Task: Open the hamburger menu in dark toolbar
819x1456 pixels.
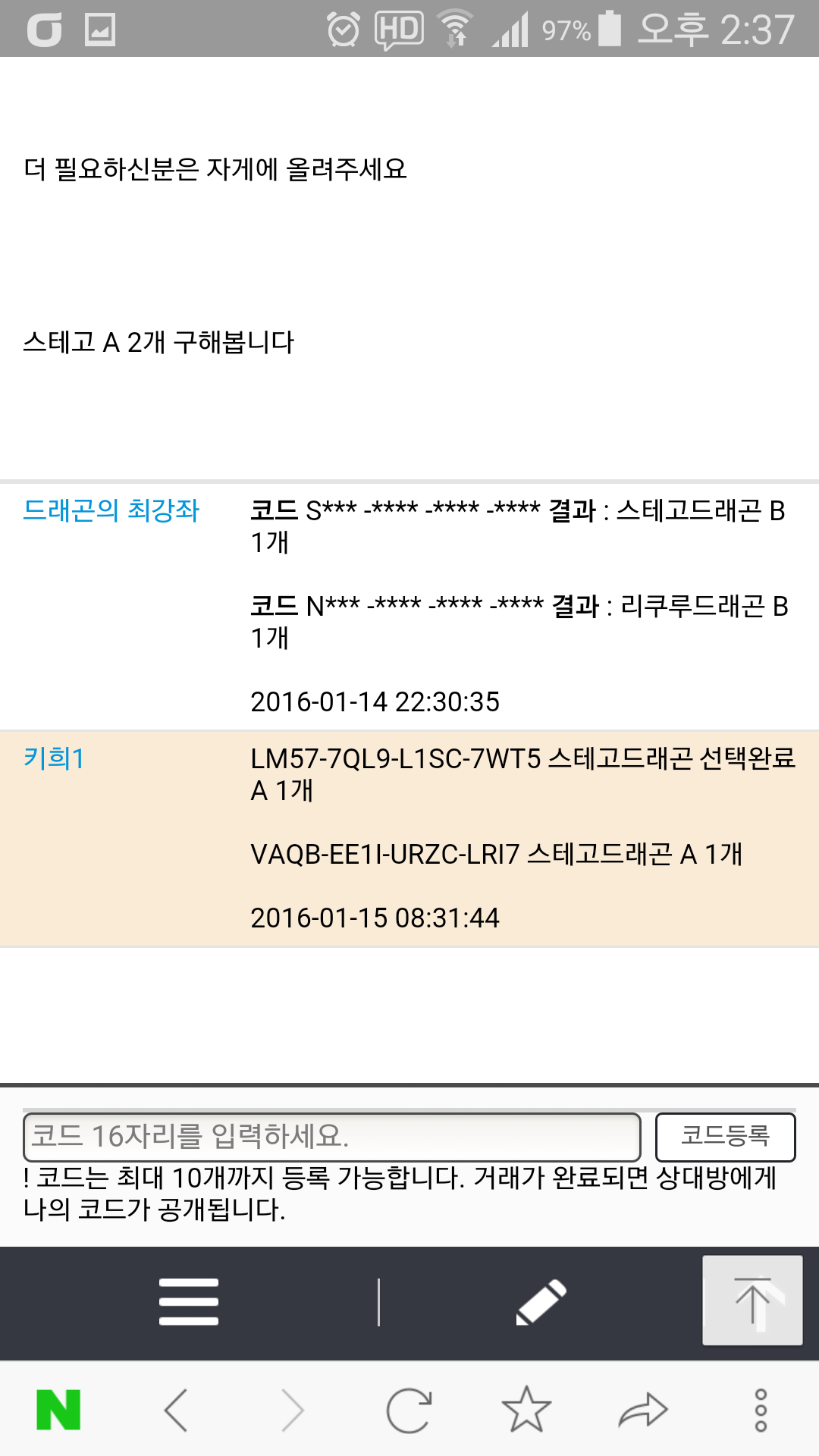Action: point(189,1301)
